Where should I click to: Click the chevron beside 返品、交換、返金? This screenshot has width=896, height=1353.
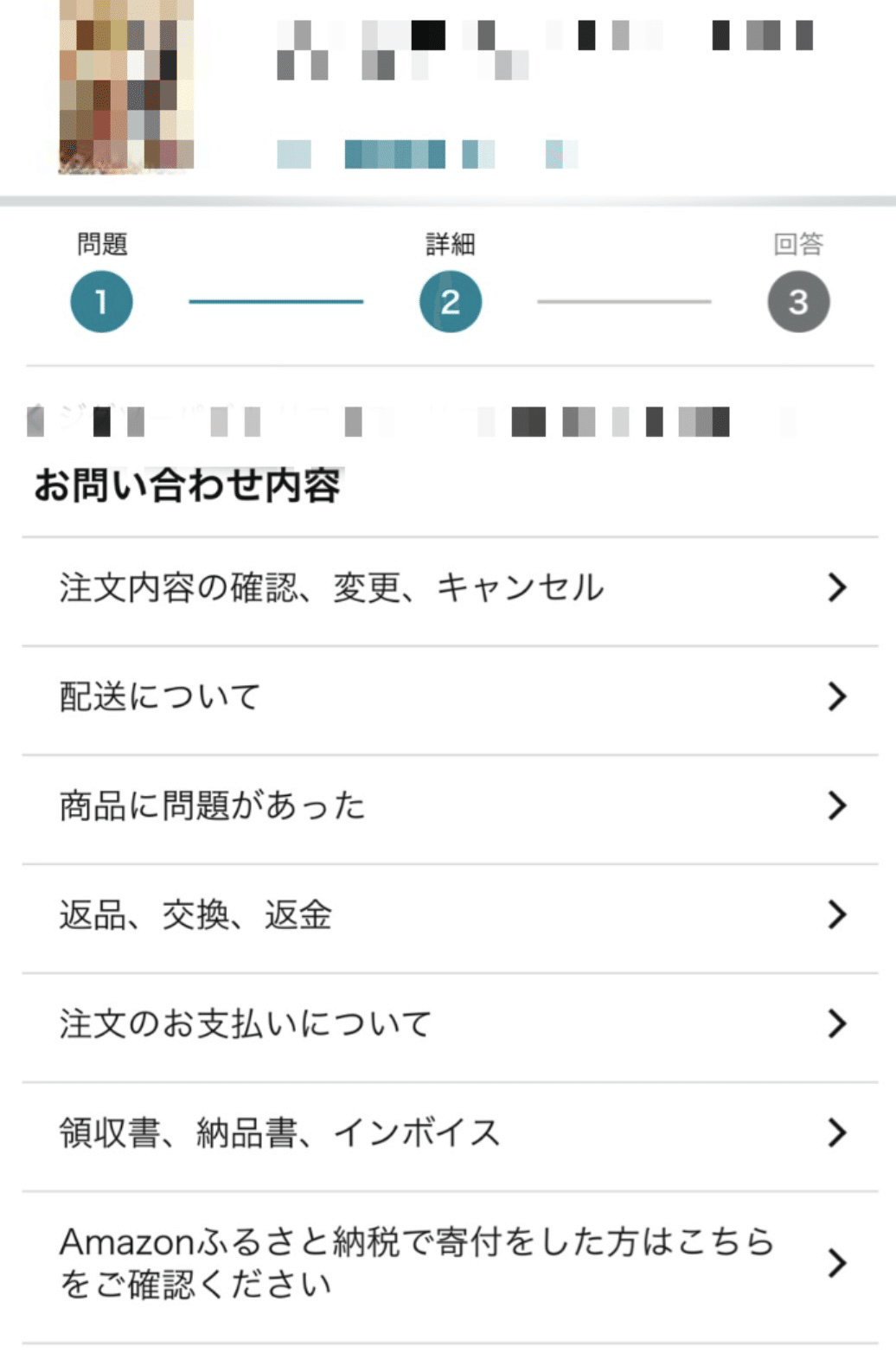coord(835,913)
